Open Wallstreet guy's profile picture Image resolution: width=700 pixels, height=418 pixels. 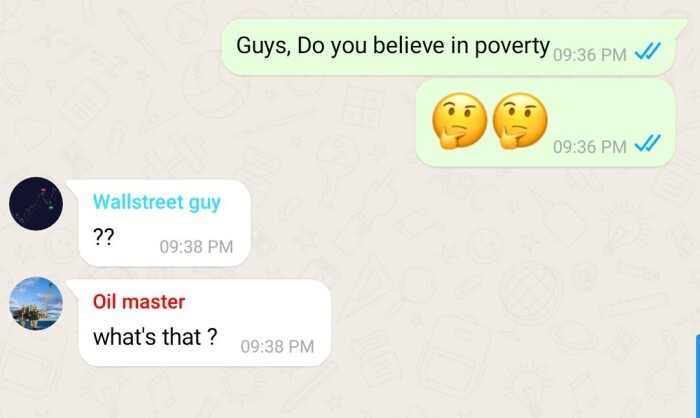(36, 204)
